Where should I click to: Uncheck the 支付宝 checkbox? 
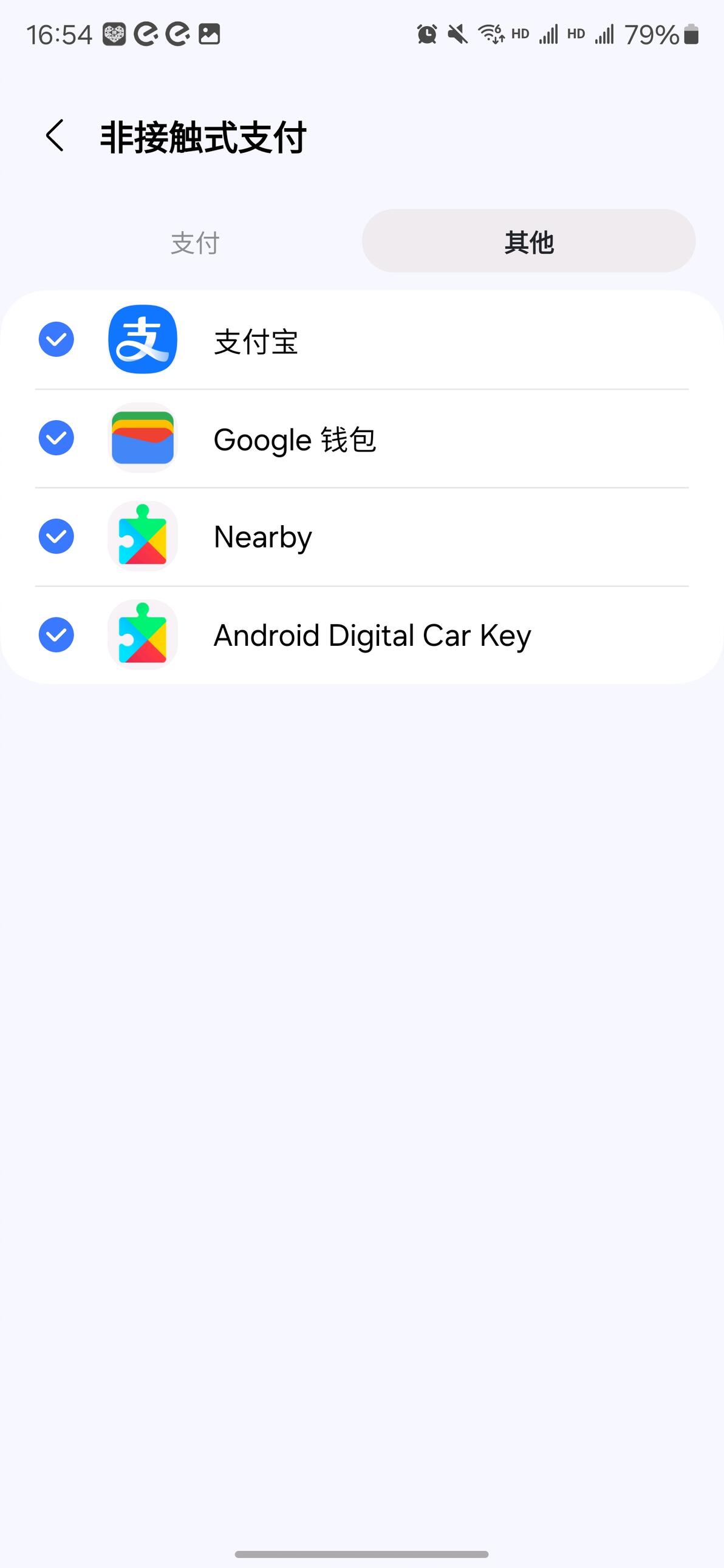pos(56,340)
